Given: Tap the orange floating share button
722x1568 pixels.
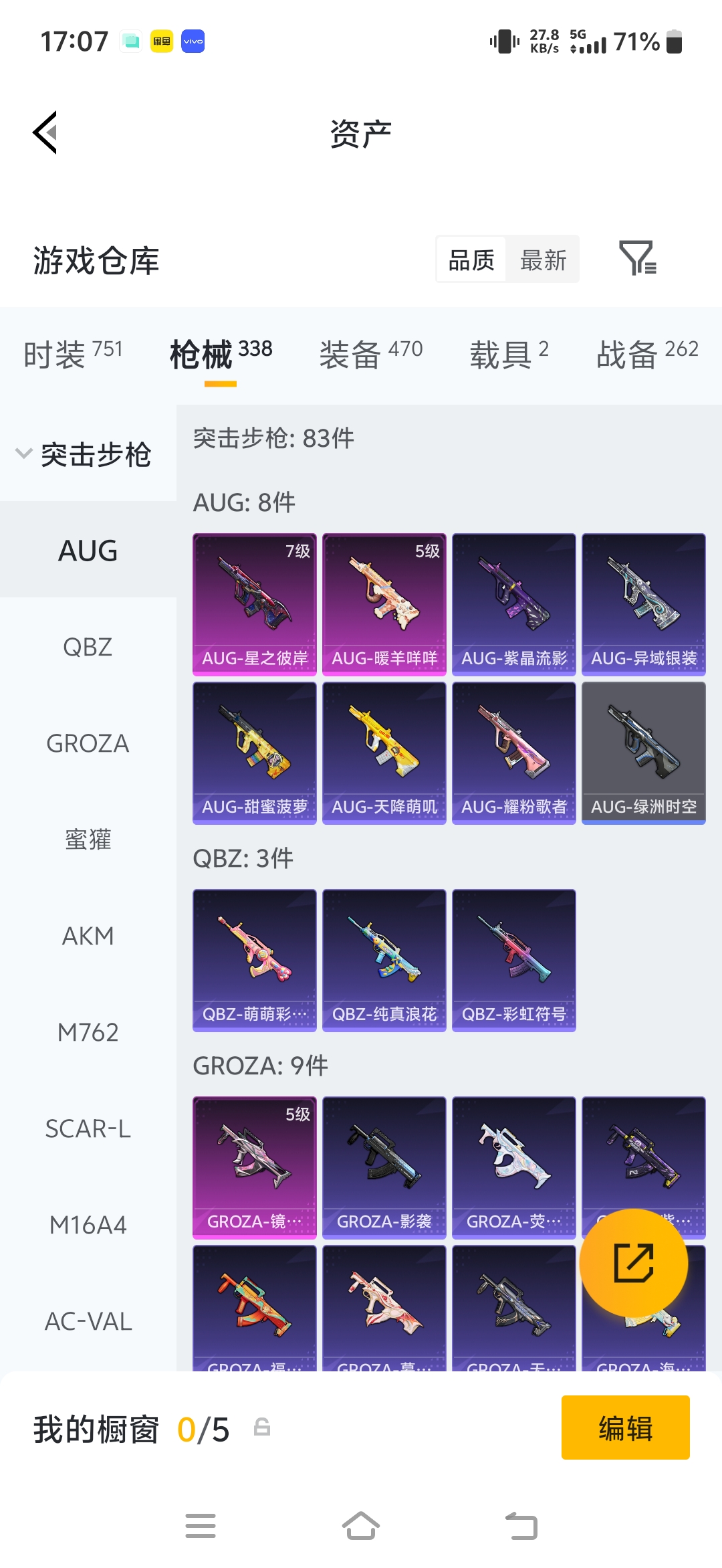Looking at the screenshot, I should tap(634, 1263).
